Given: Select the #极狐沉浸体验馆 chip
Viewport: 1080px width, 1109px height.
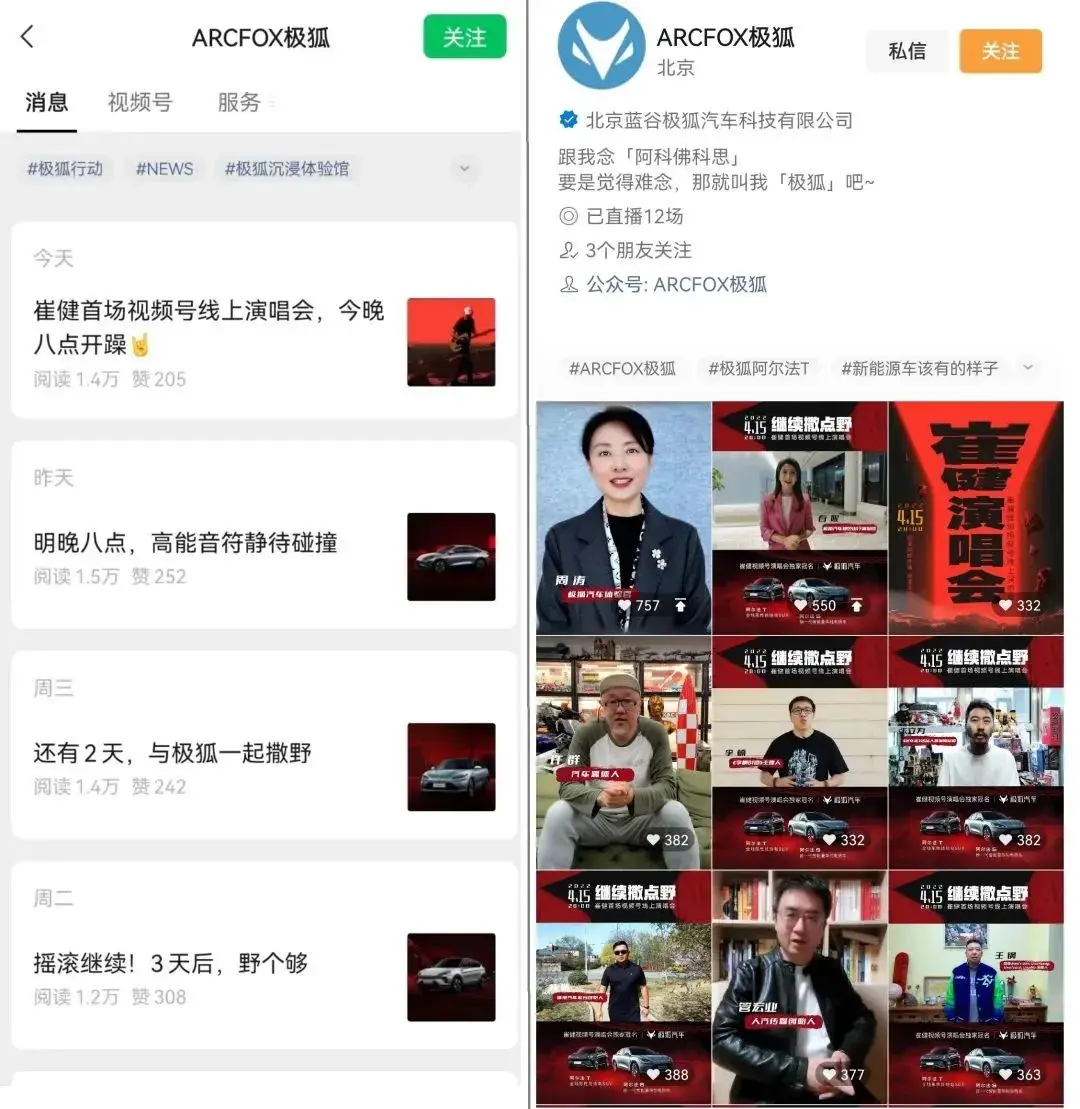Looking at the screenshot, I should coord(287,169).
